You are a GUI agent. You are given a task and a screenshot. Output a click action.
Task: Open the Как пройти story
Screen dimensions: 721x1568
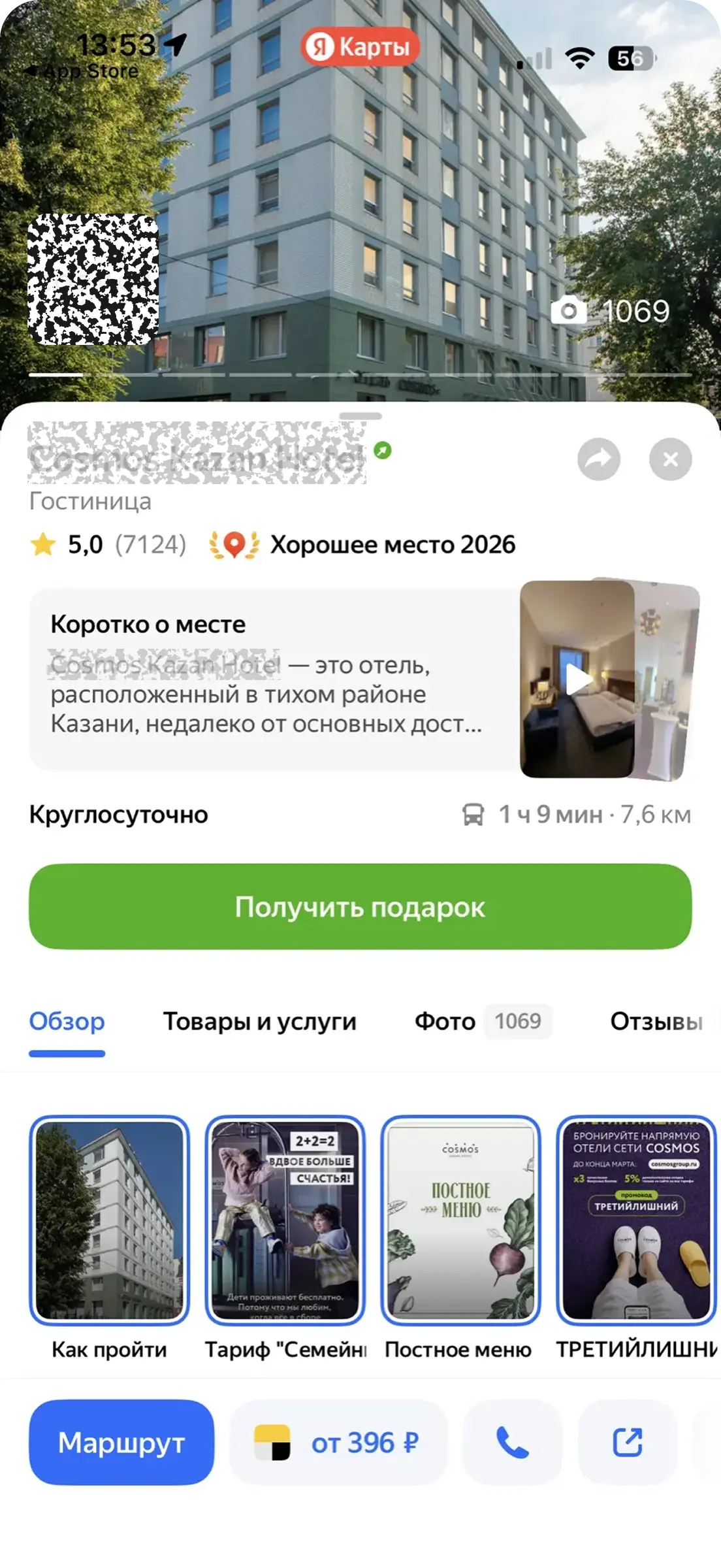109,1220
